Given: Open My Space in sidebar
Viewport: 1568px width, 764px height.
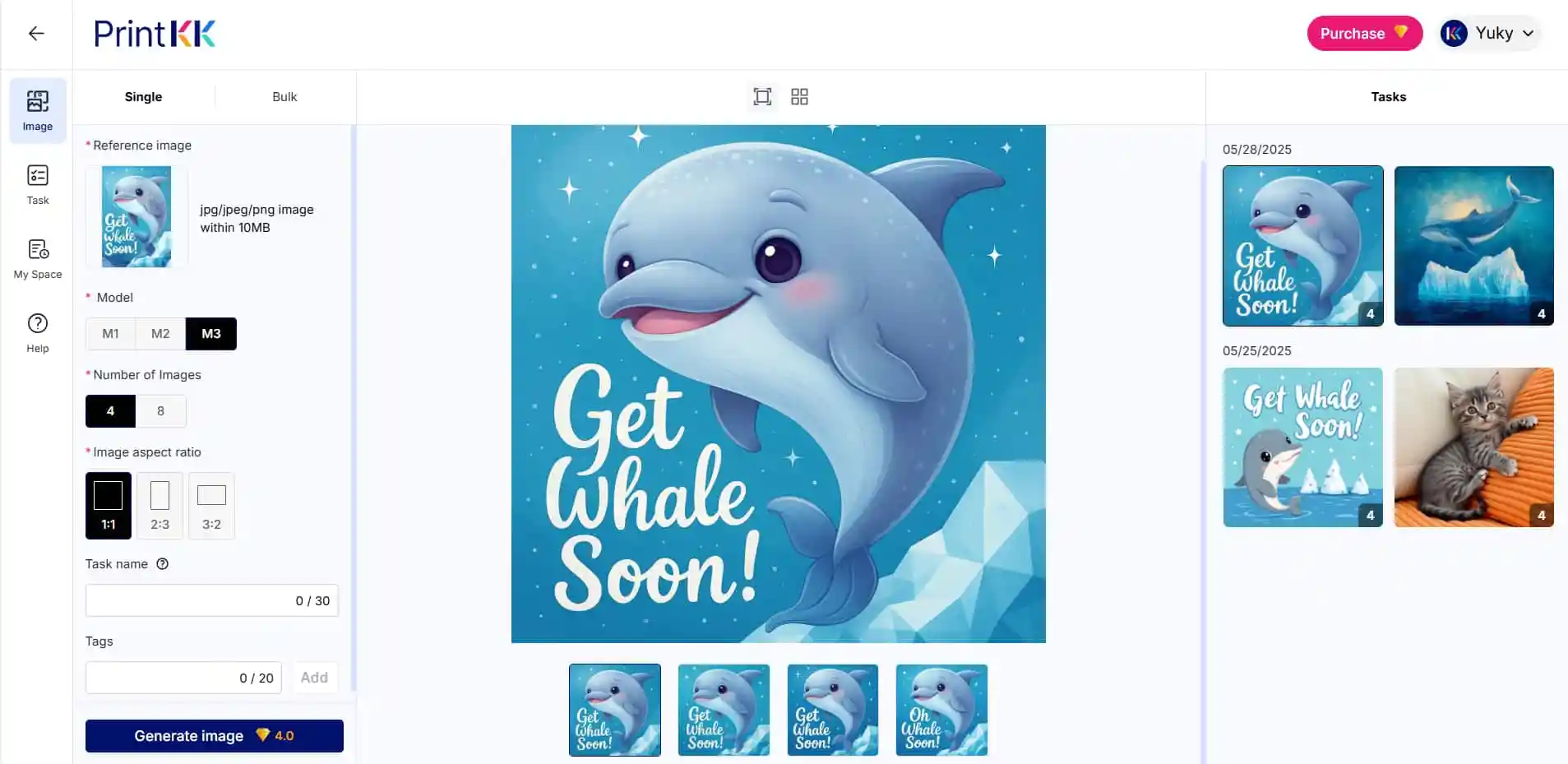Looking at the screenshot, I should pos(38,258).
